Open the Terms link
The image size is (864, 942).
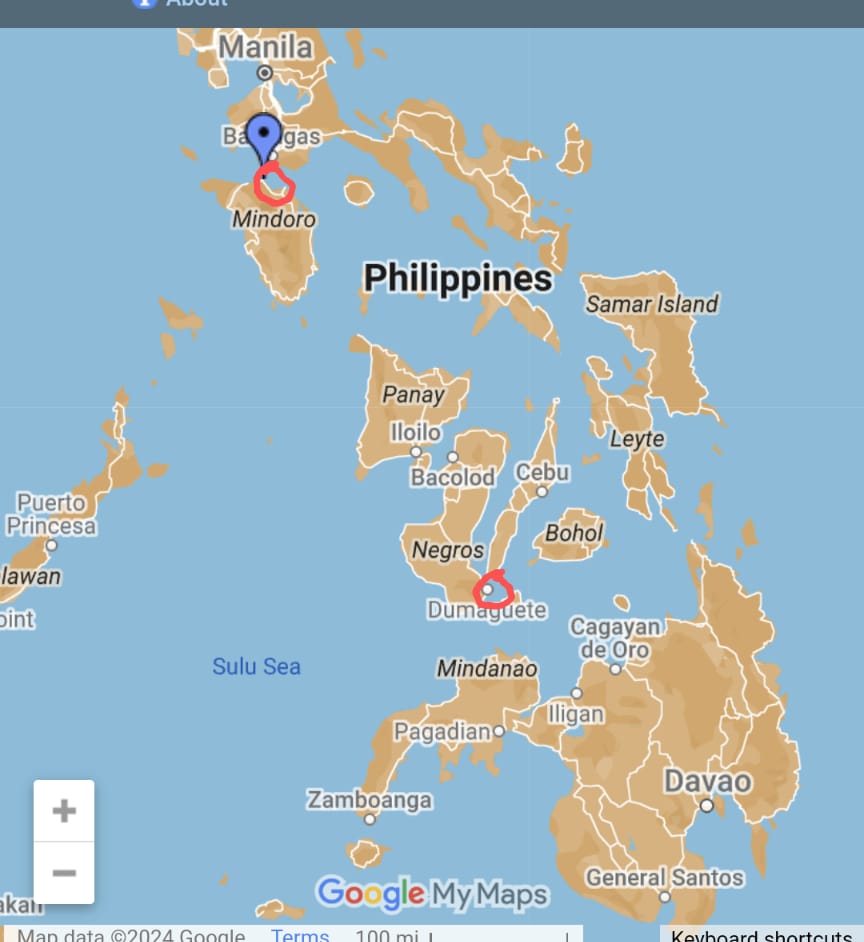click(300, 935)
